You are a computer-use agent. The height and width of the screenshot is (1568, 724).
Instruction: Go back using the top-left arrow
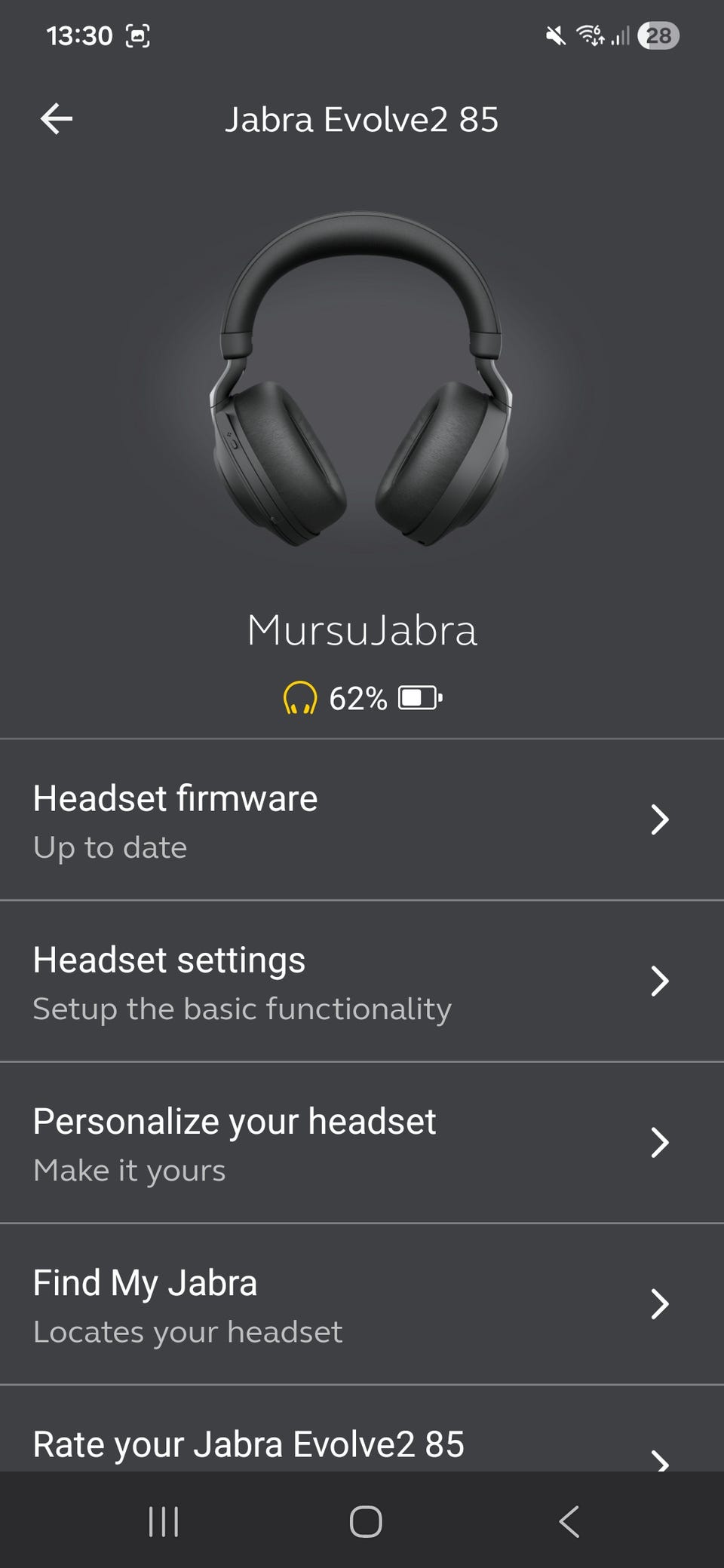coord(57,119)
